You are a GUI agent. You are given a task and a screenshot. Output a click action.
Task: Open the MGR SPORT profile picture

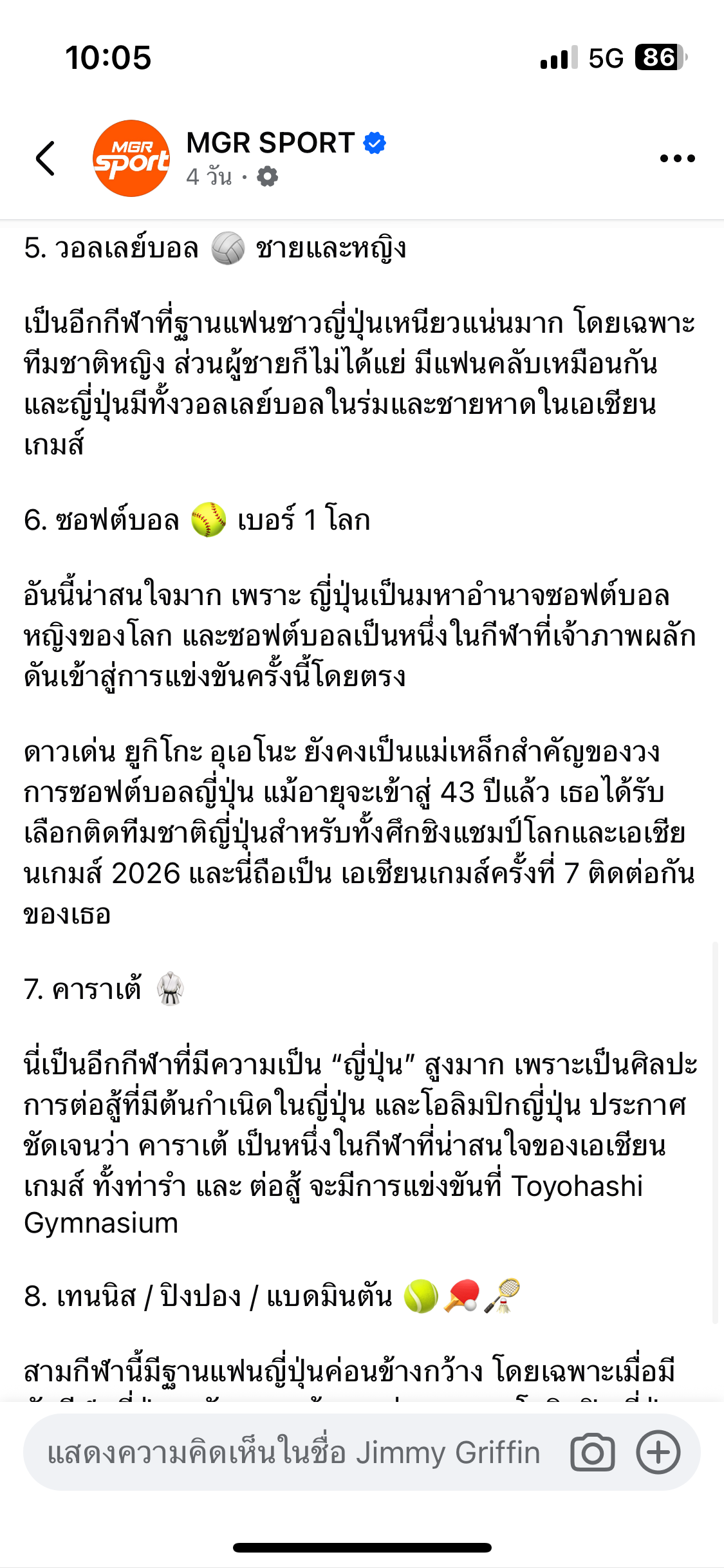(132, 158)
